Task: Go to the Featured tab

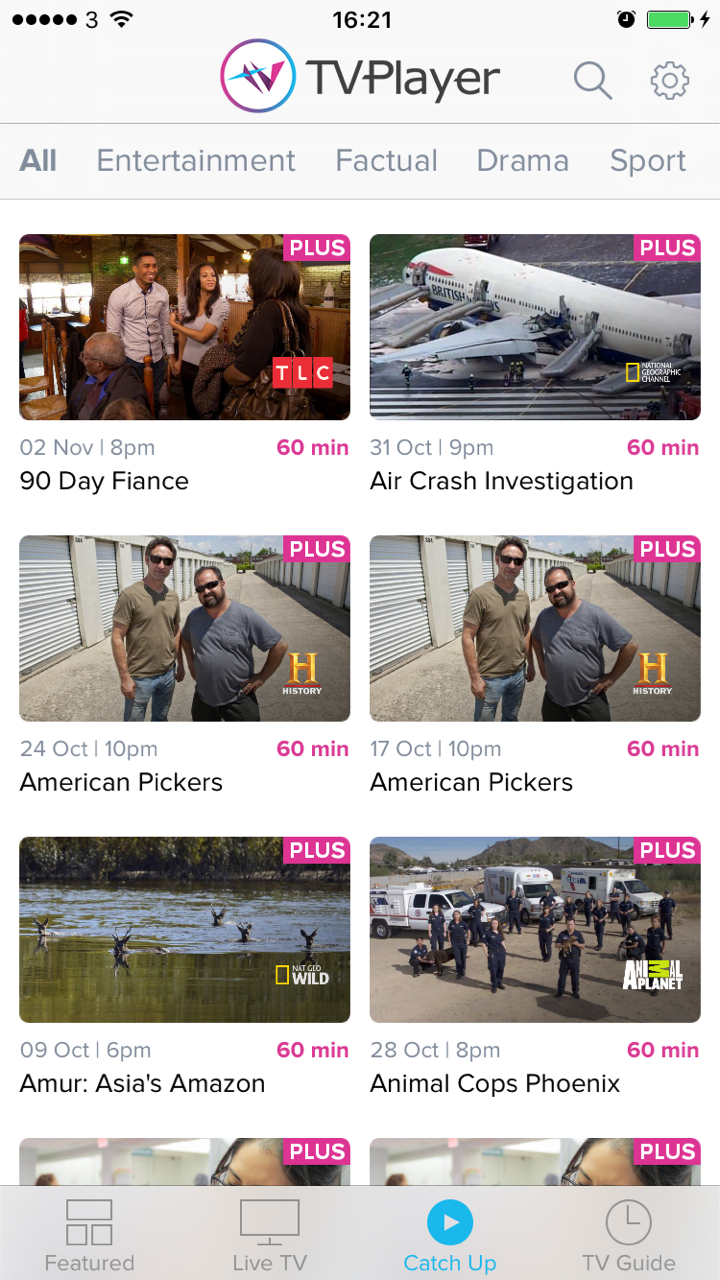Action: tap(89, 1235)
